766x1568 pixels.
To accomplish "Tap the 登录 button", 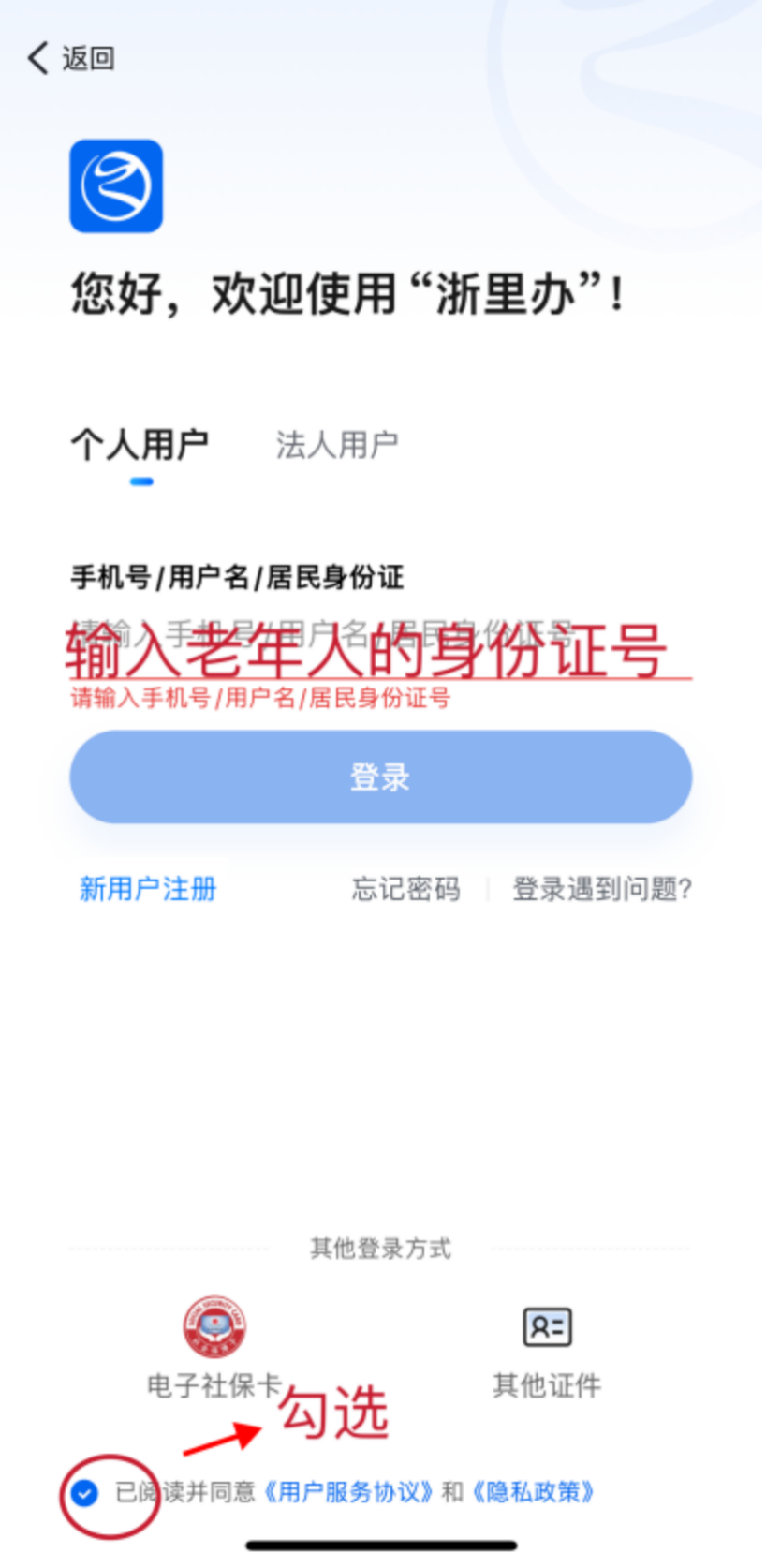I will pyautogui.click(x=380, y=777).
